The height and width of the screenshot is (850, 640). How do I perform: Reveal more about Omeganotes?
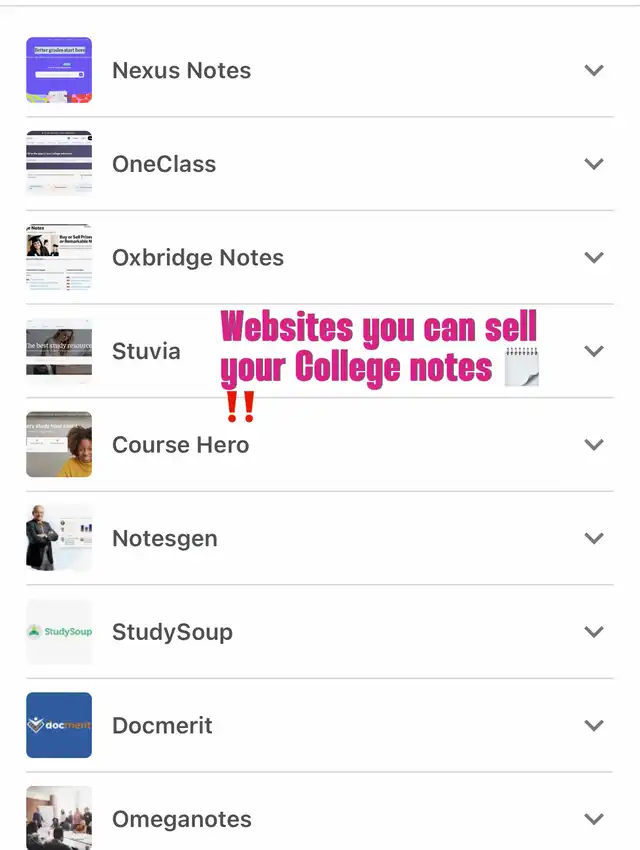pyautogui.click(x=594, y=819)
